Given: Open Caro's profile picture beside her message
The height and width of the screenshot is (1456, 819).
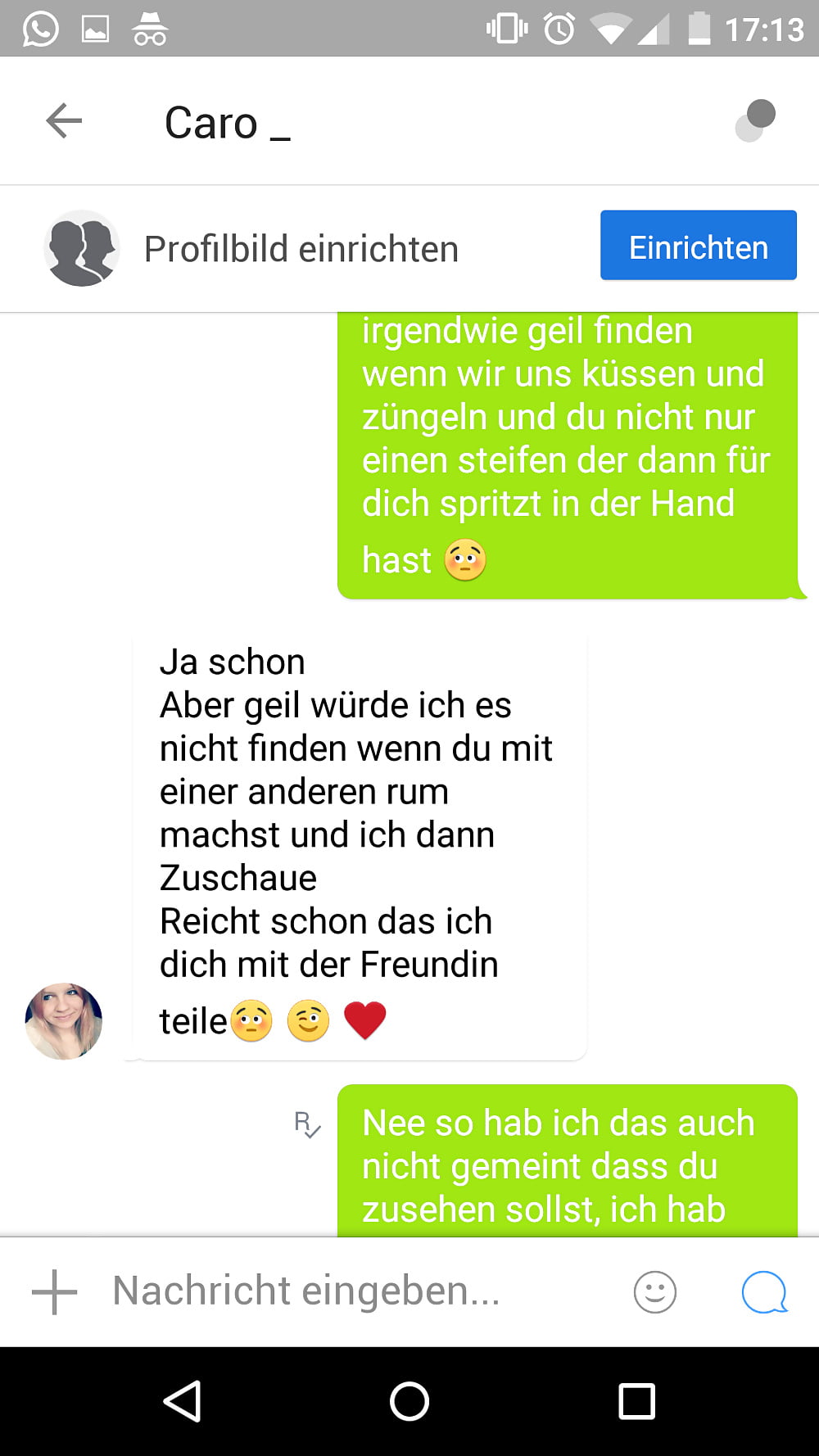Looking at the screenshot, I should click(64, 1021).
